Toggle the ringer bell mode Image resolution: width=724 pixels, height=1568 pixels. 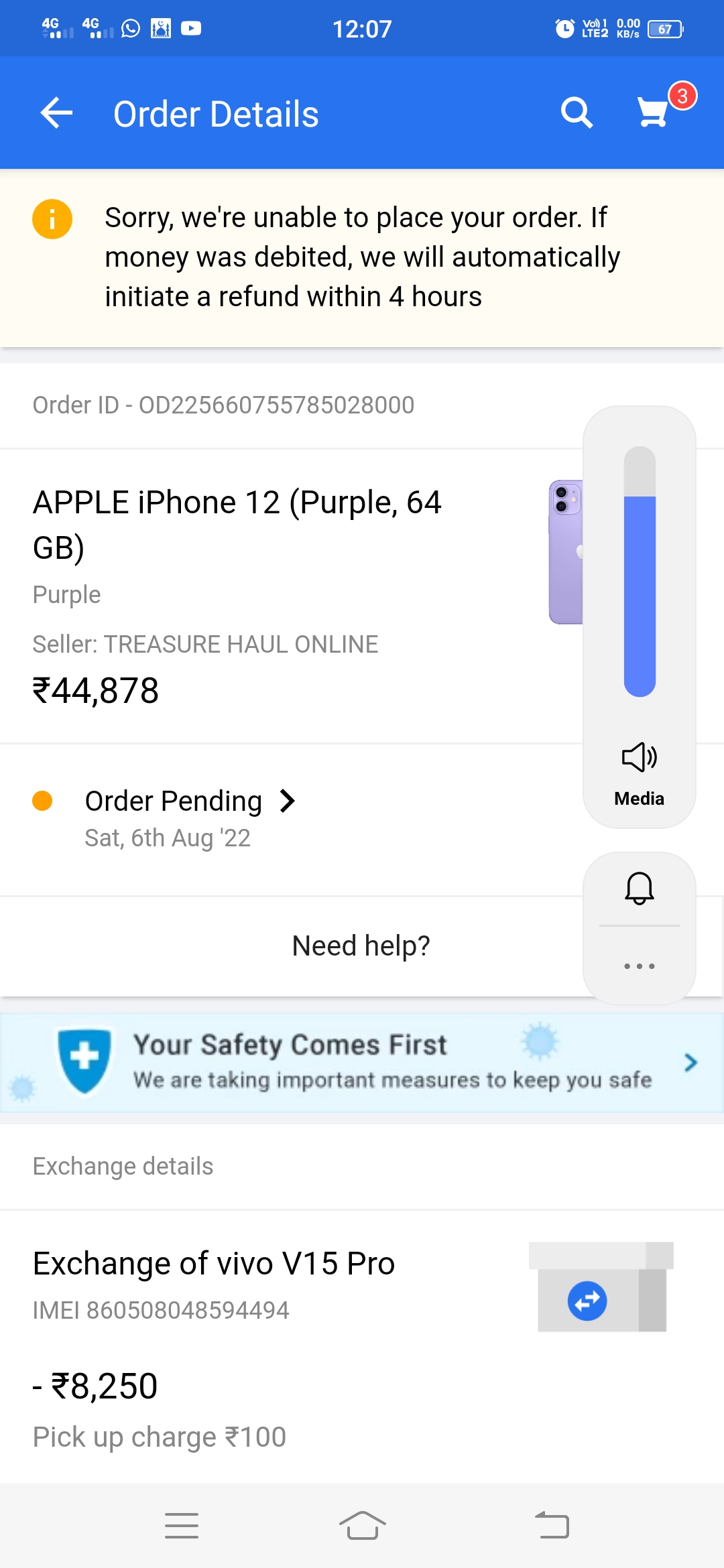pos(639,889)
